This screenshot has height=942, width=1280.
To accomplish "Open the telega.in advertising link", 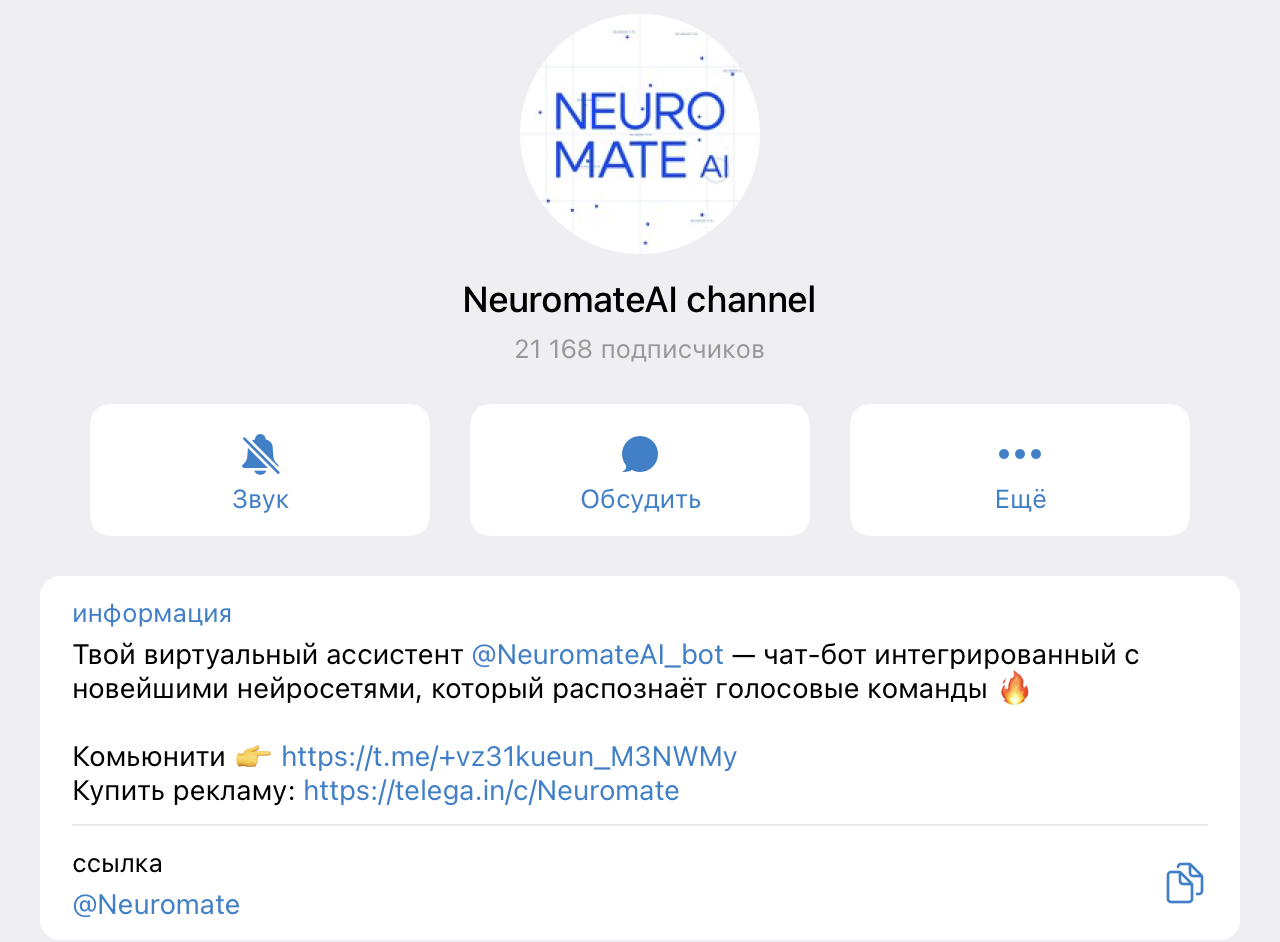I will point(491,791).
